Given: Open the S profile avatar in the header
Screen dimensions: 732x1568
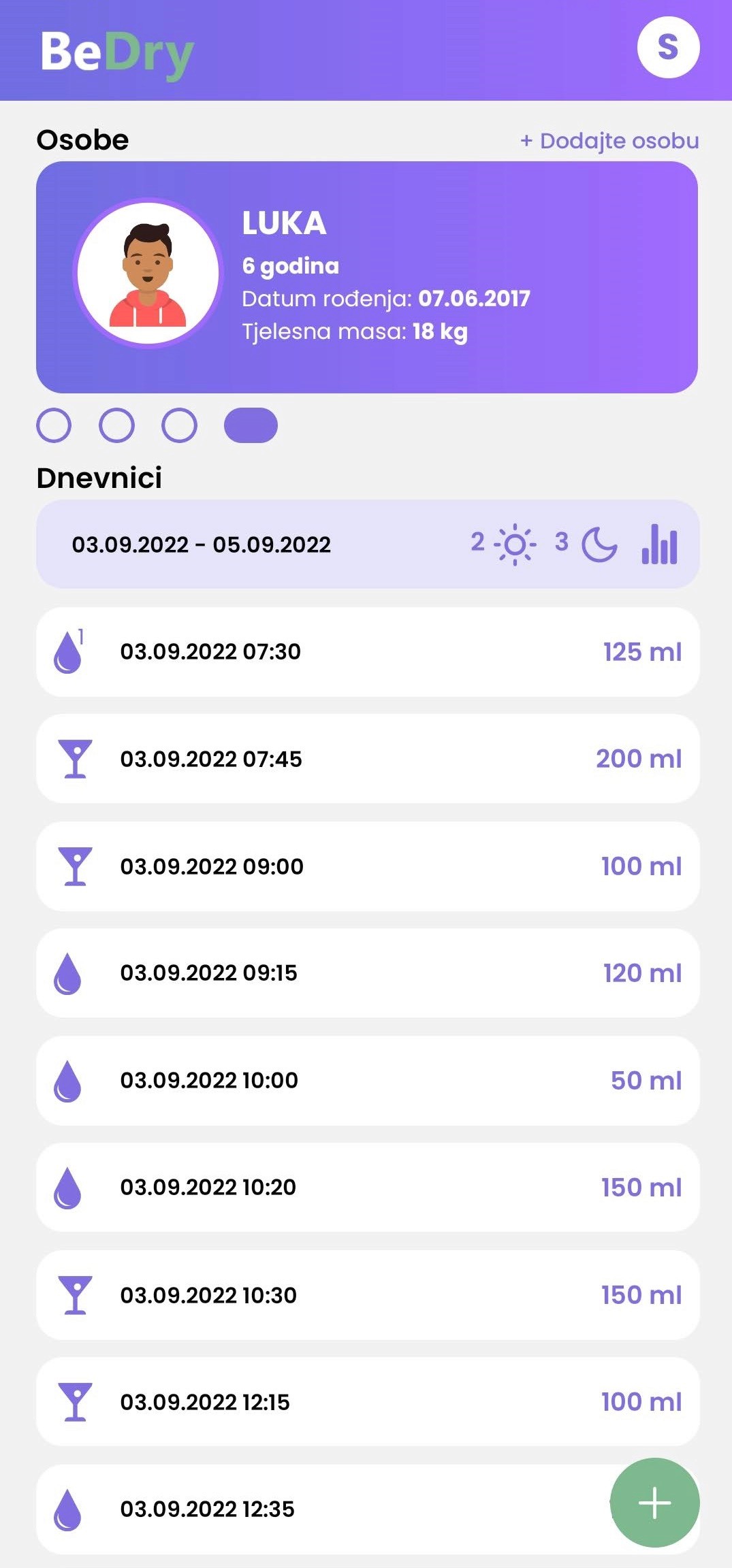Looking at the screenshot, I should tap(668, 47).
